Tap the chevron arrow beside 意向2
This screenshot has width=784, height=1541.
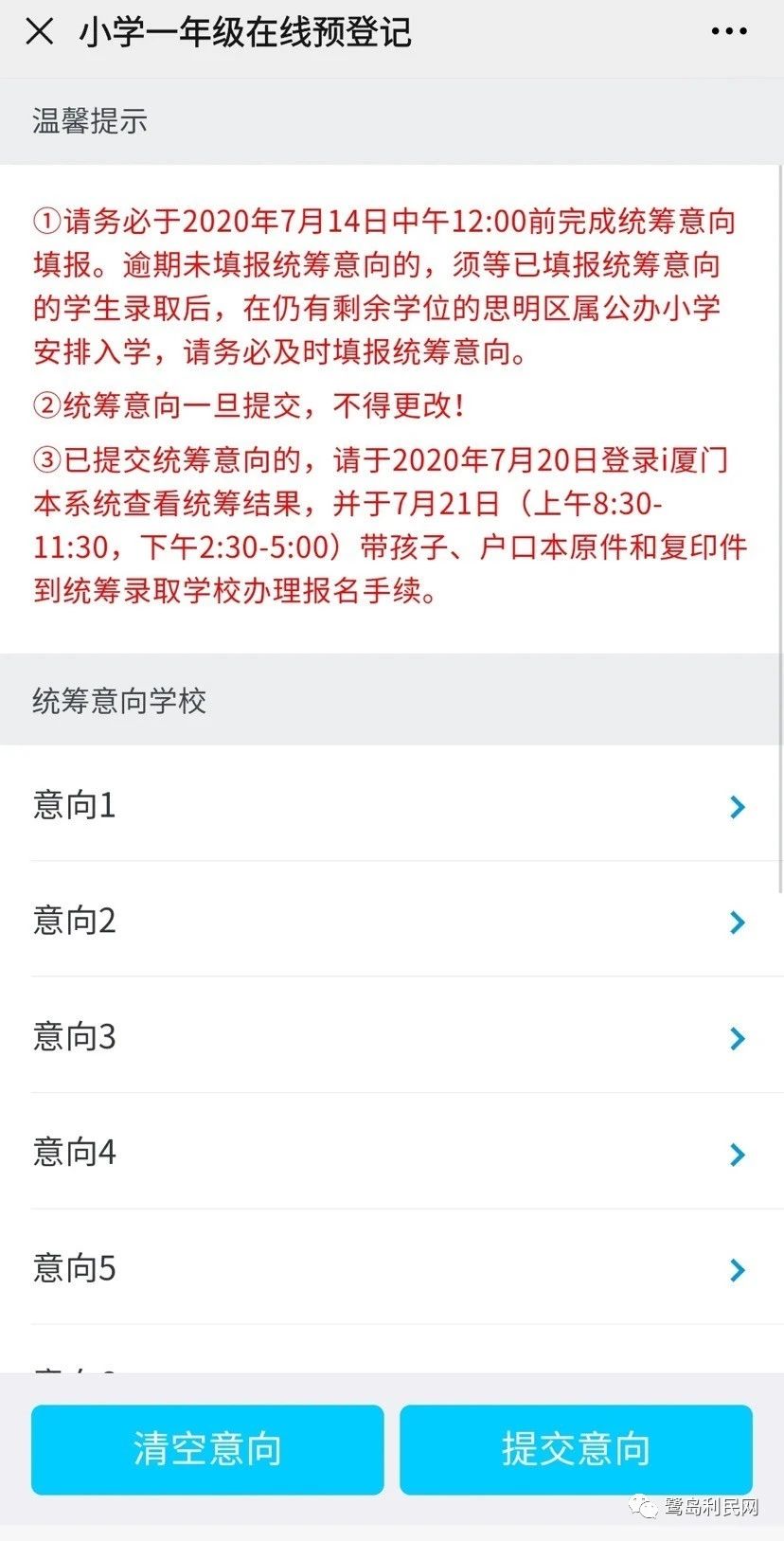pos(738,923)
